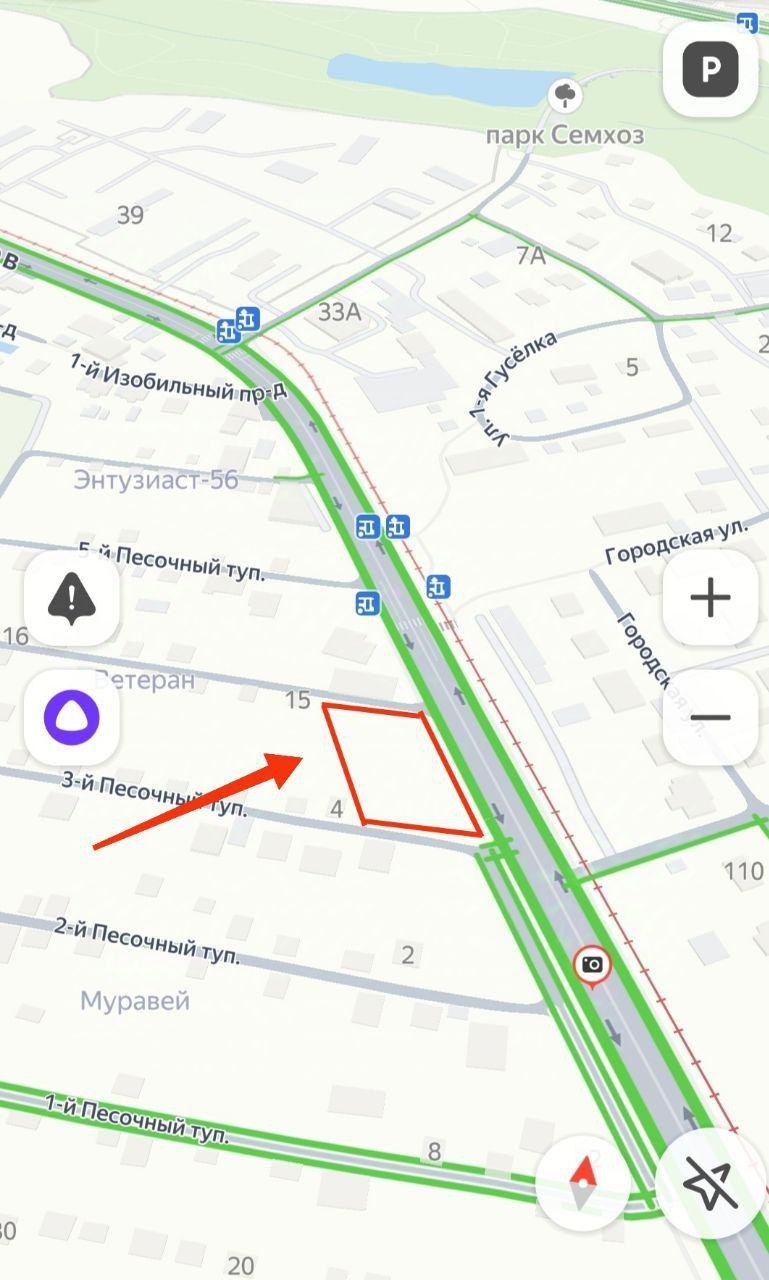Re-center the map on my location

click(711, 1186)
